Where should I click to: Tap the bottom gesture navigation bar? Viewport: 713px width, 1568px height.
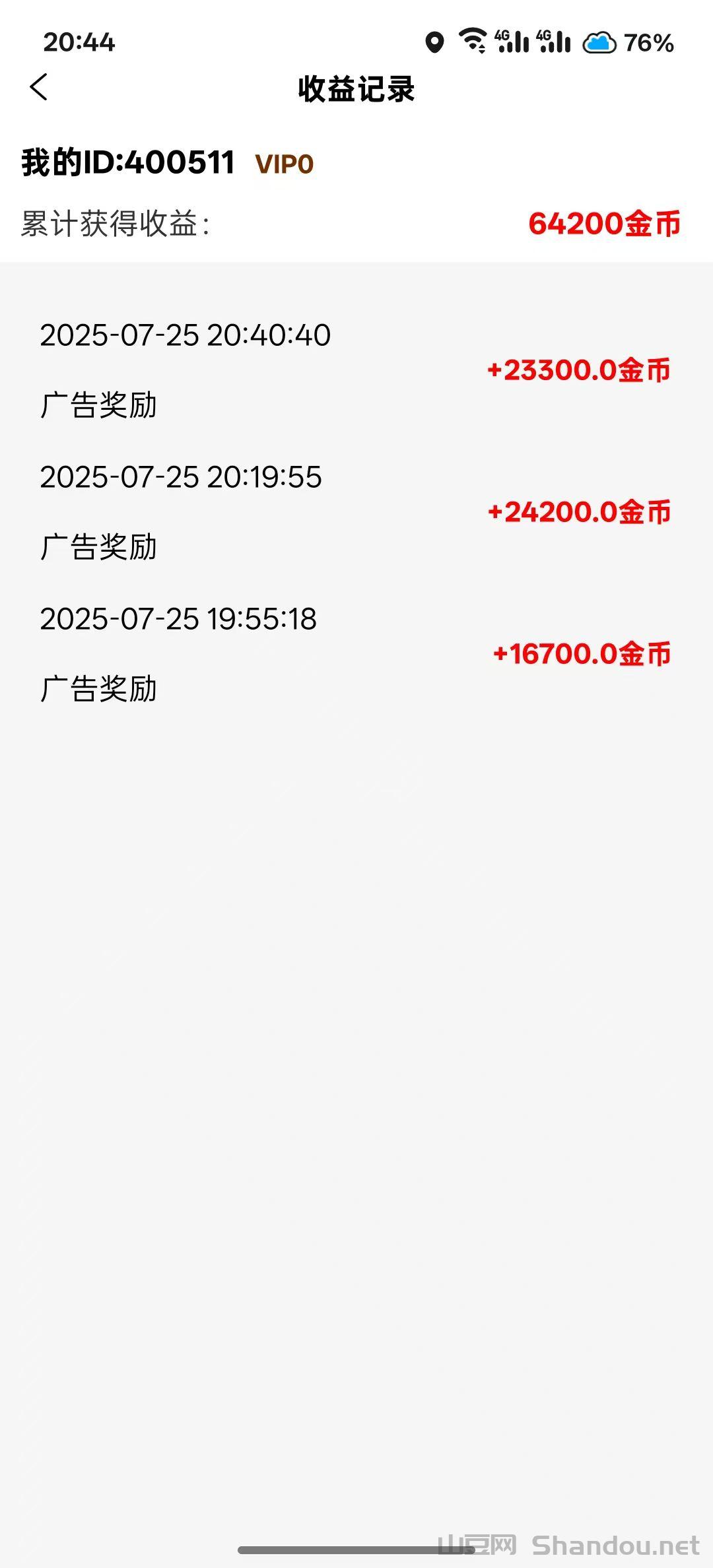click(x=356, y=1548)
